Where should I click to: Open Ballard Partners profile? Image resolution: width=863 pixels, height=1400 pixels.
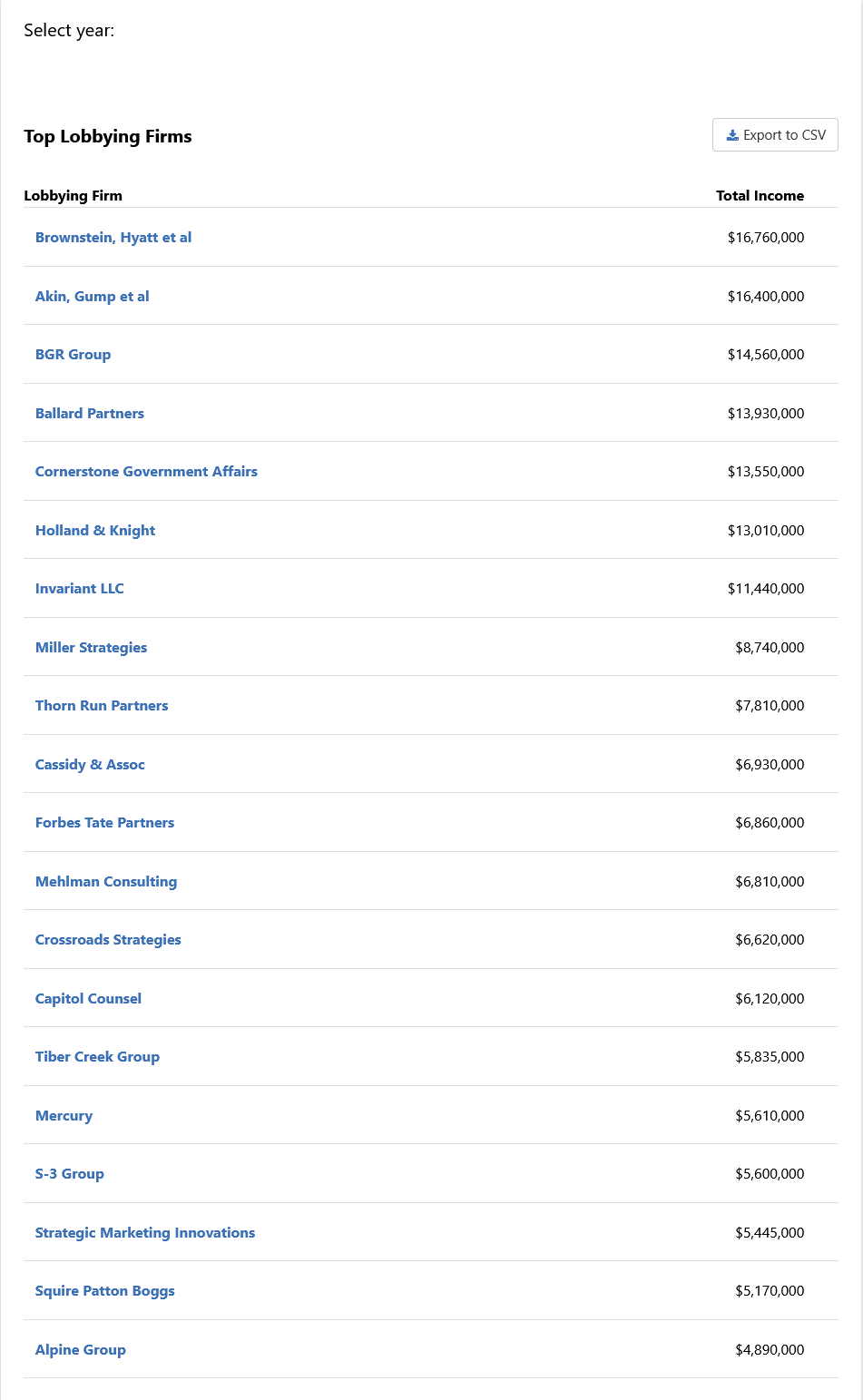(90, 413)
